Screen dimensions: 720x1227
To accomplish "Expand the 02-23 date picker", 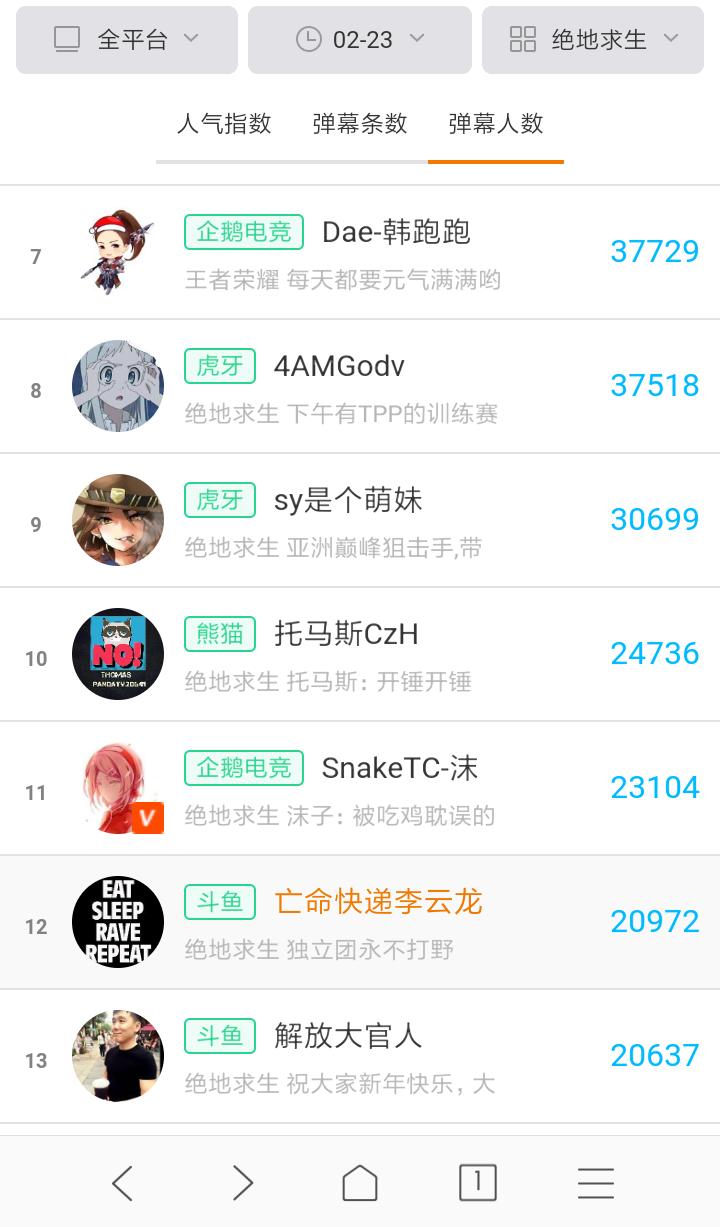I will (x=360, y=40).
